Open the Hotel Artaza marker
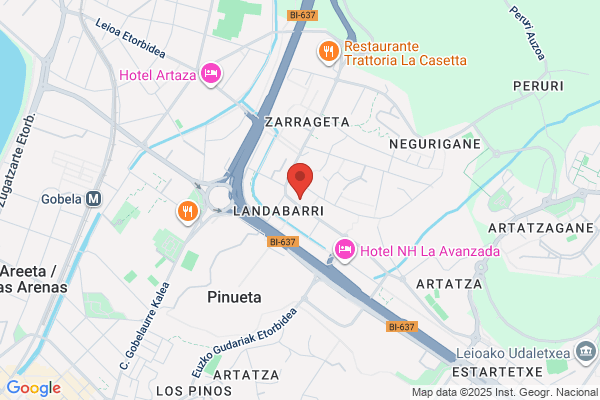Viewport: 600px width, 400px height. pyautogui.click(x=211, y=74)
